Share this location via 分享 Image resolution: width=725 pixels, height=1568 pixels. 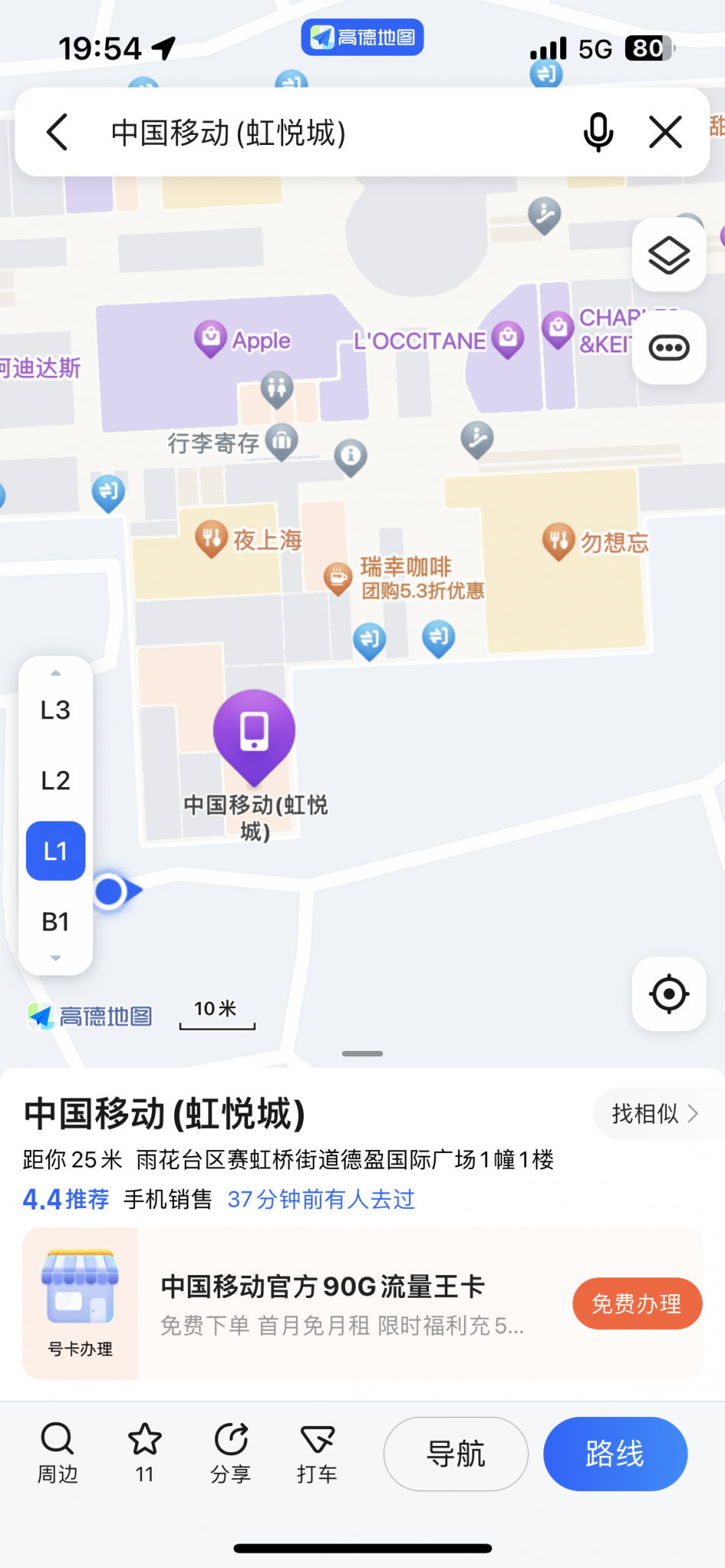(230, 1452)
